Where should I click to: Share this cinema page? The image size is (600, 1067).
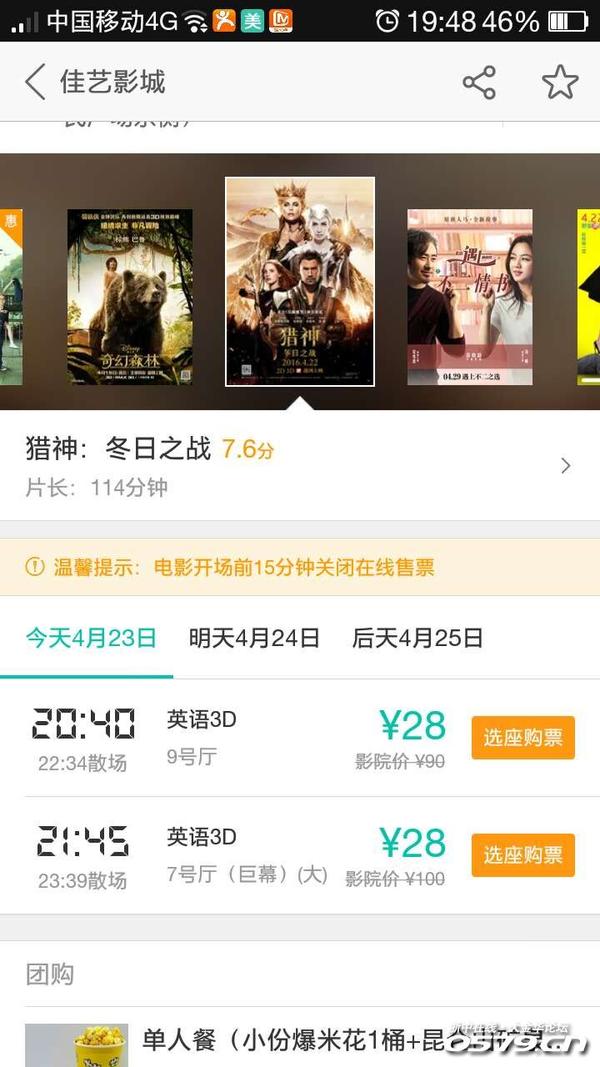479,83
